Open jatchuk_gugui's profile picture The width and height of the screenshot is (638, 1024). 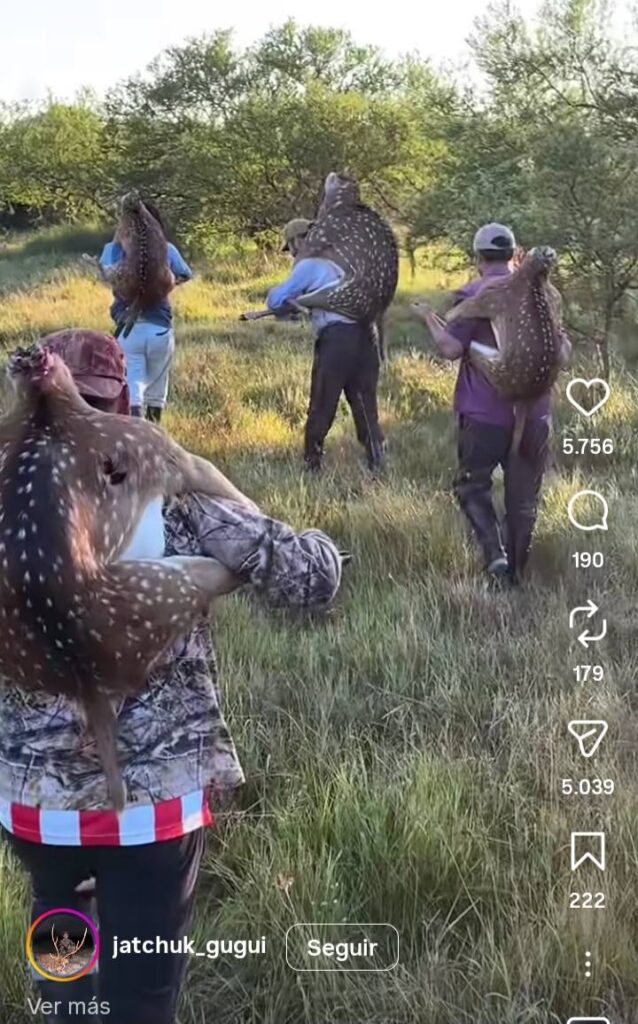pyautogui.click(x=63, y=945)
